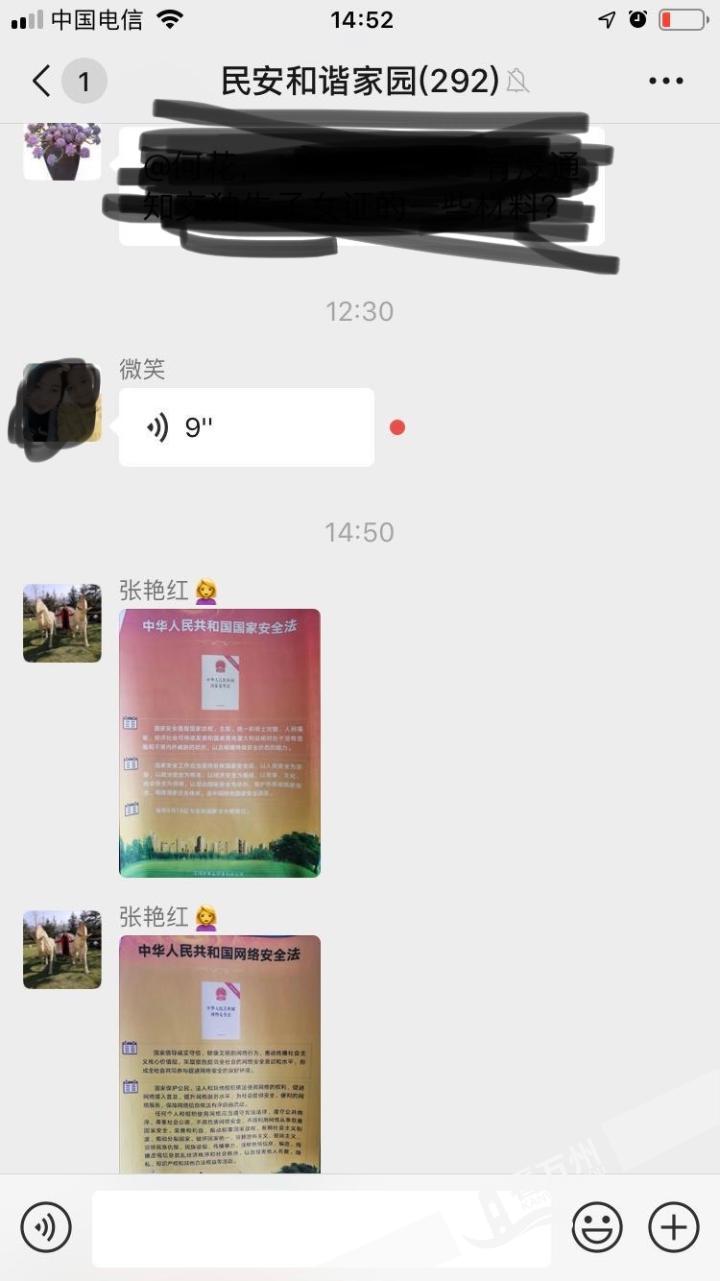Switch to voice input mode
Screen dimensions: 720x1281
46,1227
